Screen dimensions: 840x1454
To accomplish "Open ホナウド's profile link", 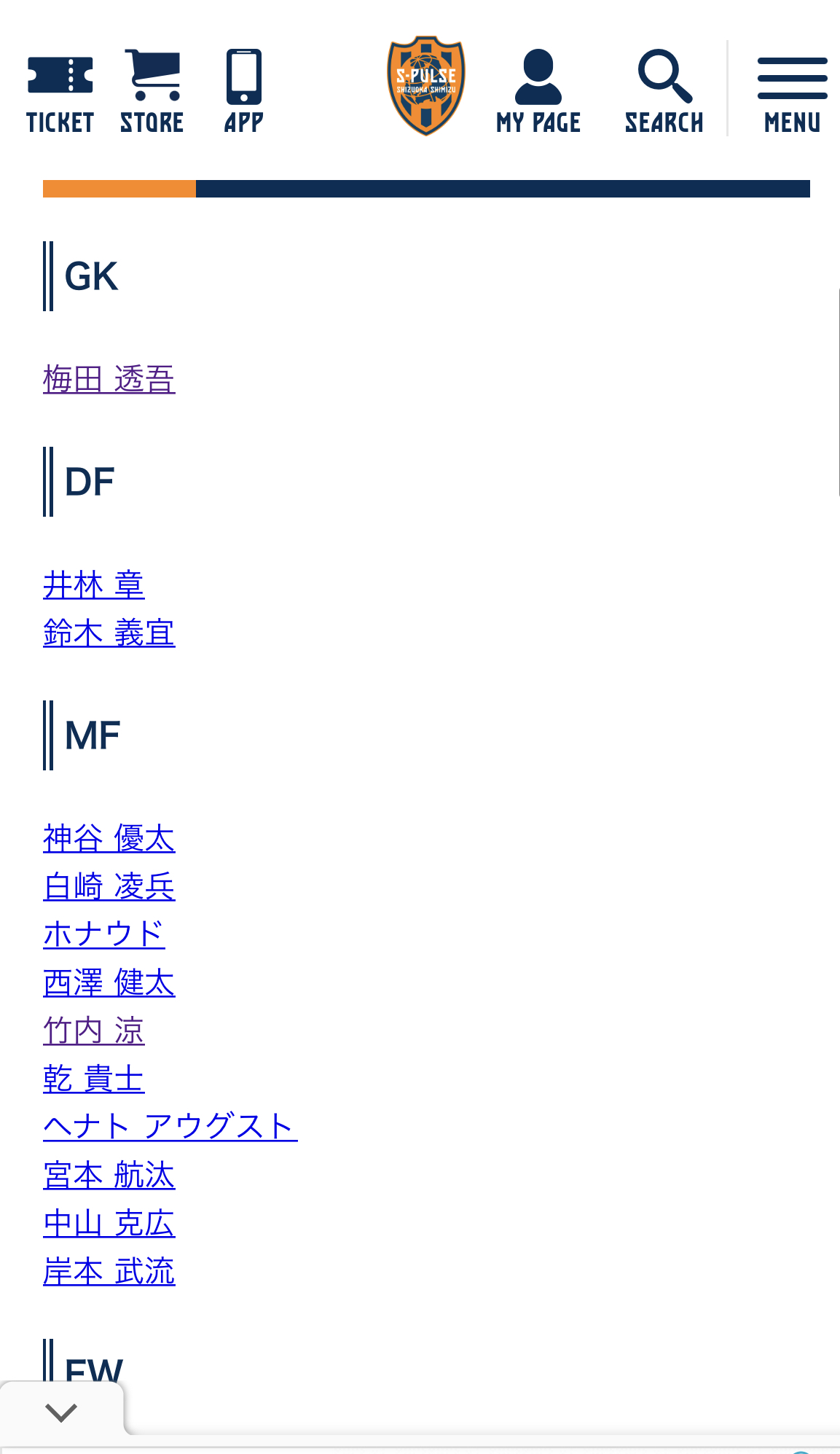I will (x=103, y=934).
